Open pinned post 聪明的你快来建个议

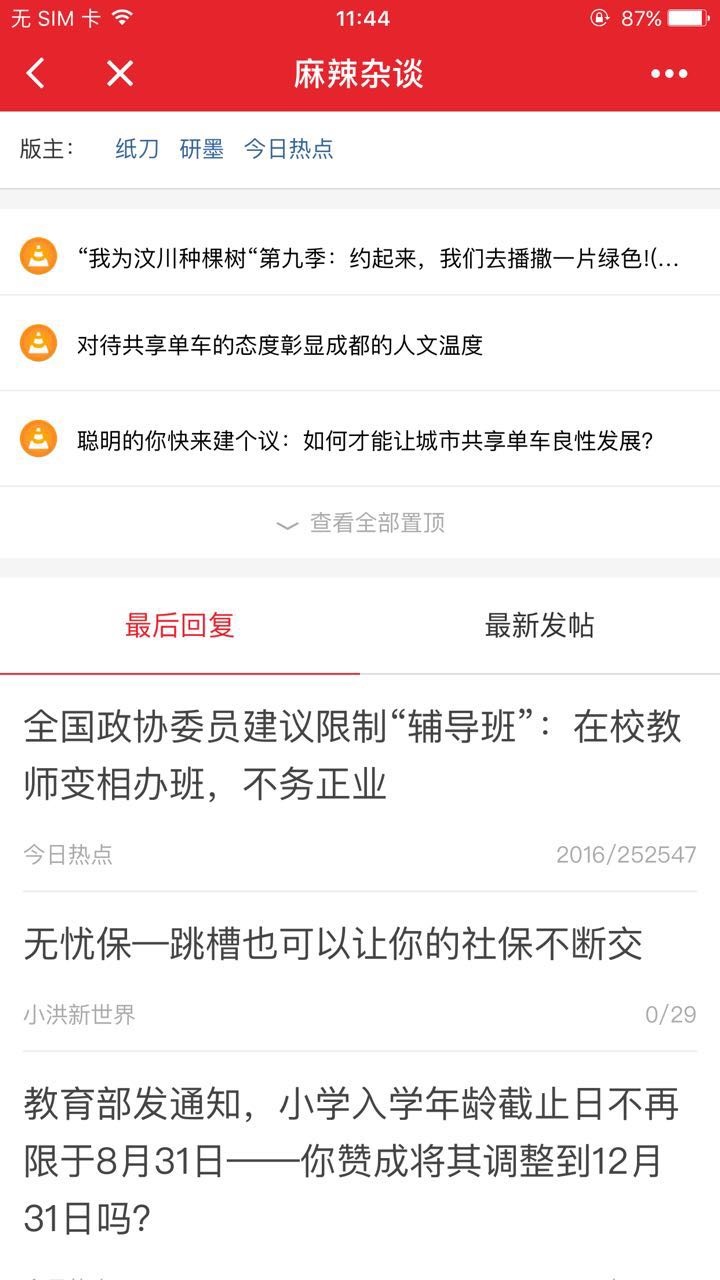(x=365, y=441)
